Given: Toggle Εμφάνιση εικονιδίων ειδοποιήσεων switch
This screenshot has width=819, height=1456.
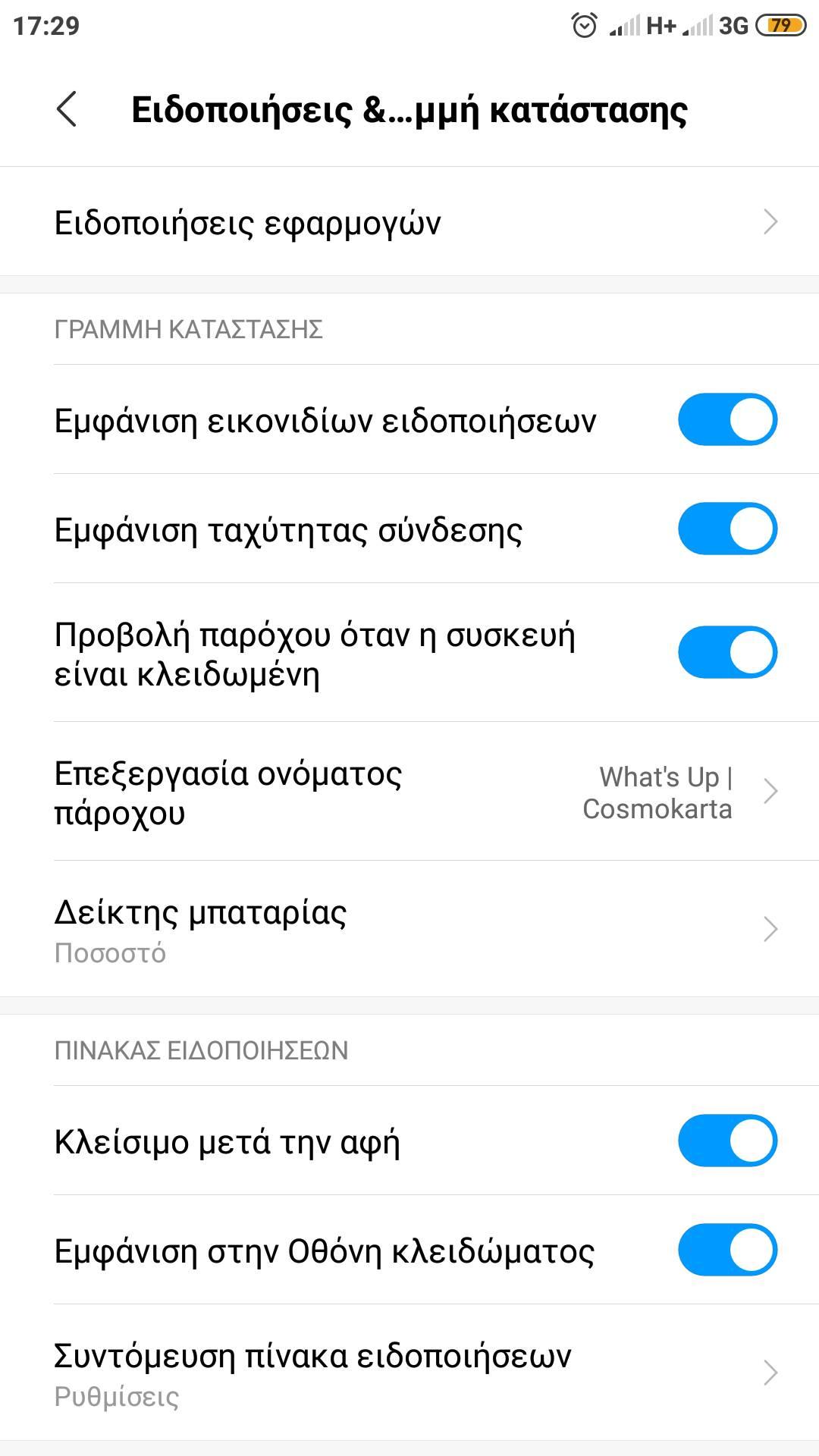Looking at the screenshot, I should coord(726,419).
